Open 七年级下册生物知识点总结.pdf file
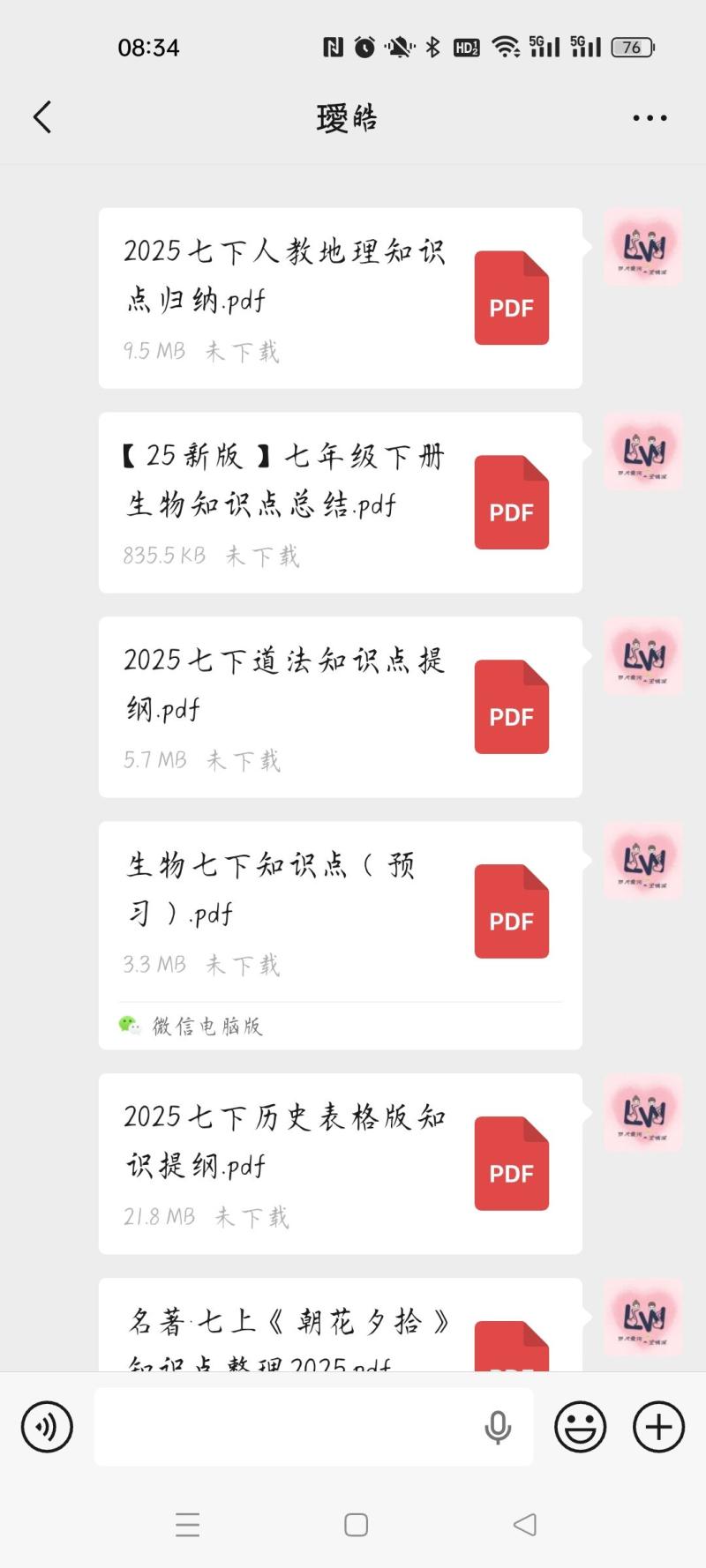706x1568 pixels. 340,503
